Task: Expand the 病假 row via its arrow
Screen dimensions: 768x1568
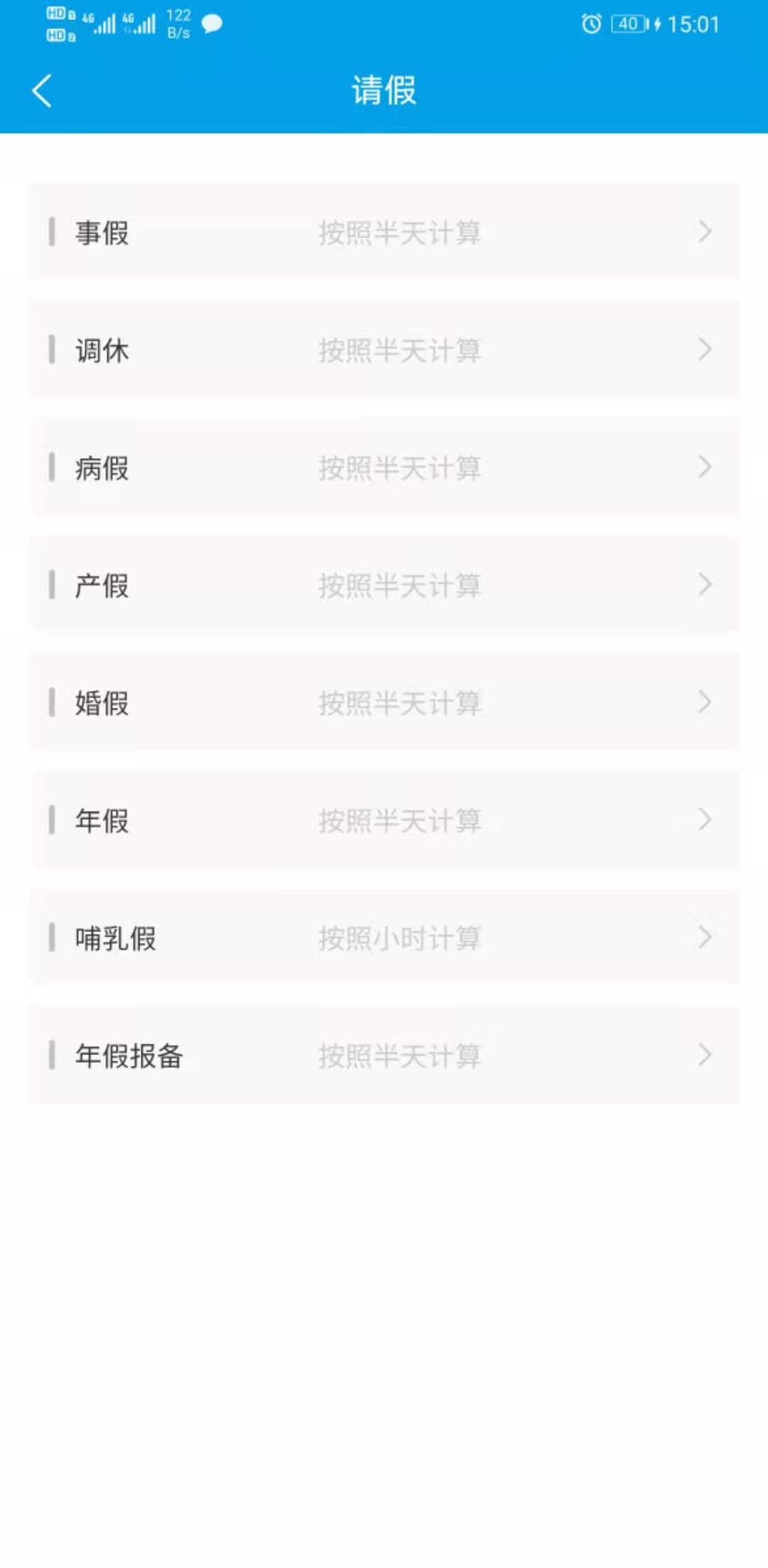Action: [704, 467]
